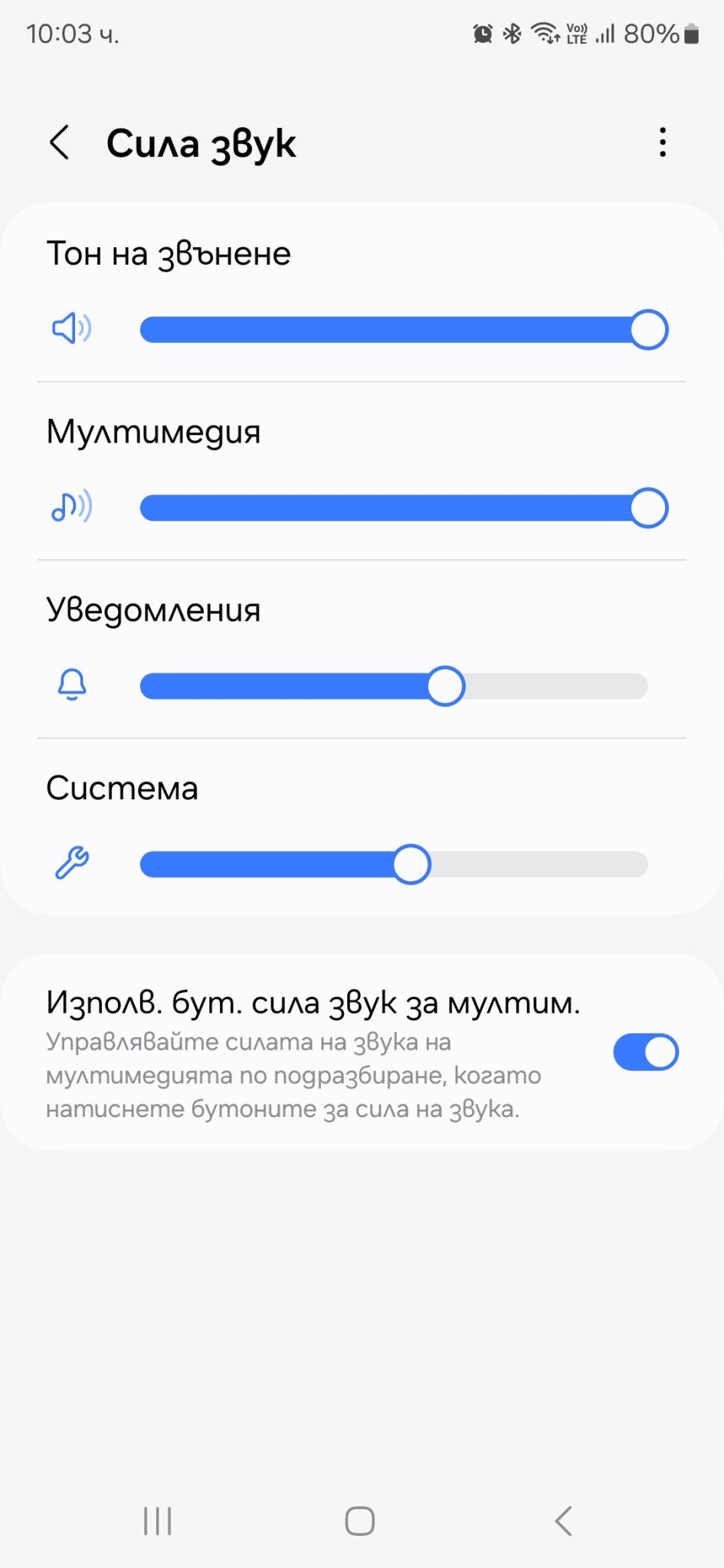Mute media via the Мултимедия note icon

pos(72,507)
